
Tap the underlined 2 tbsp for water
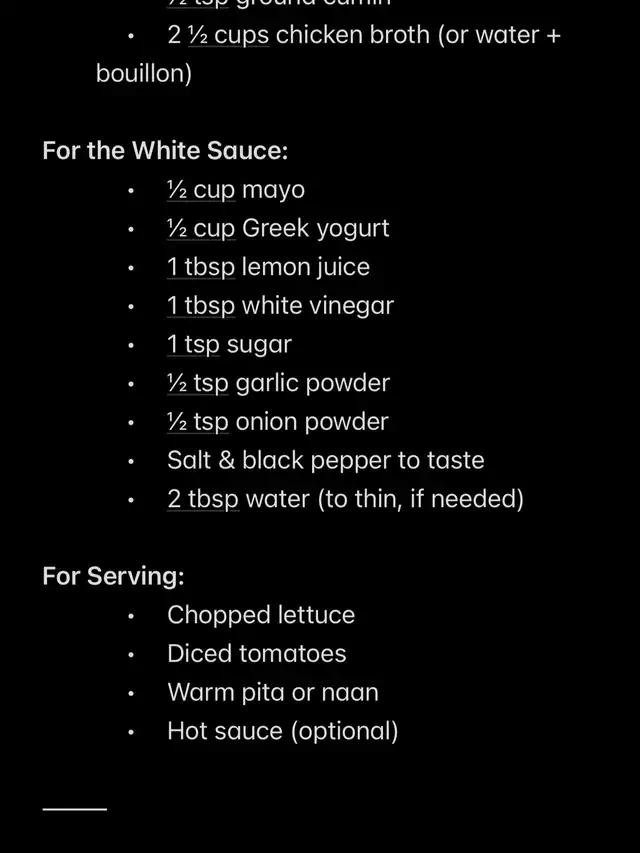(203, 499)
